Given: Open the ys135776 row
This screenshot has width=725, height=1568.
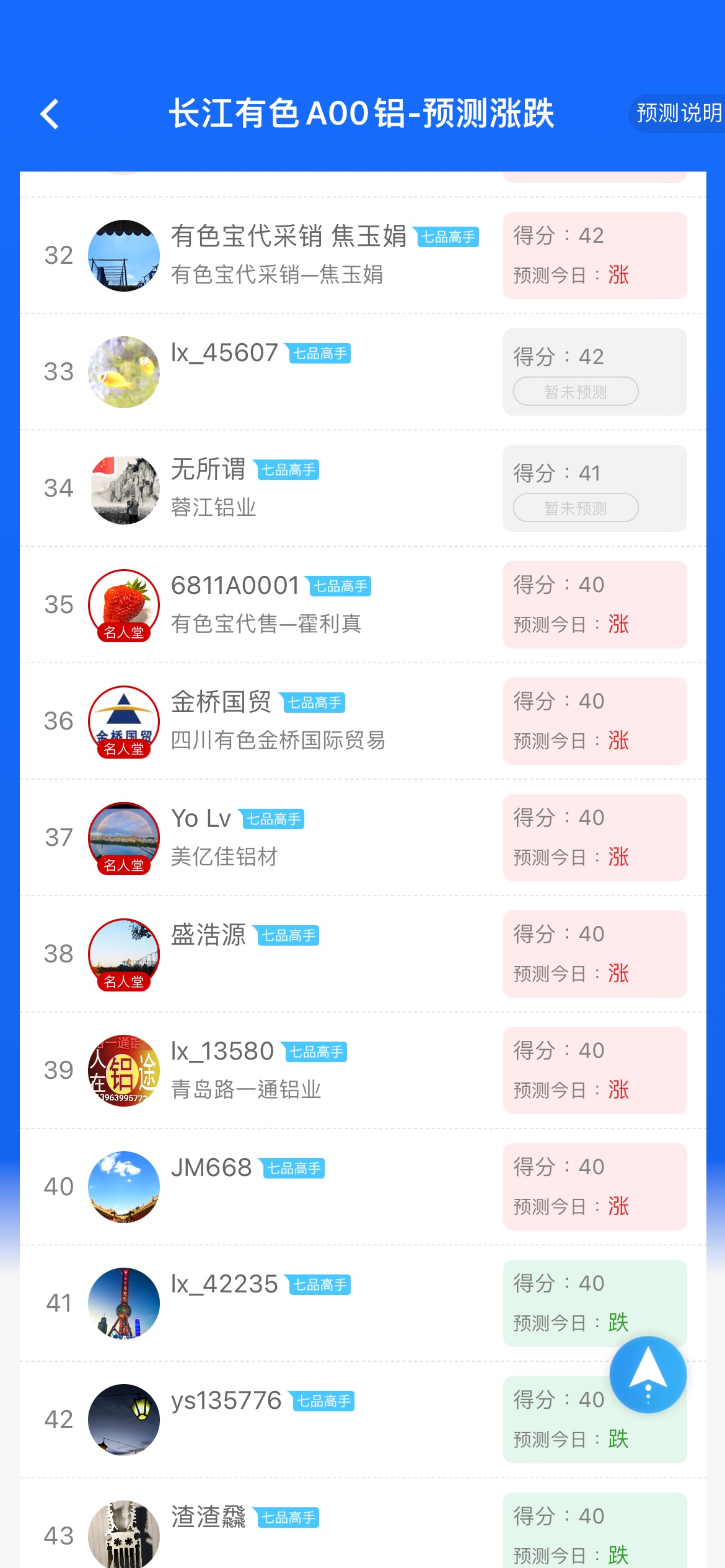Looking at the screenshot, I should pyautogui.click(x=363, y=1419).
